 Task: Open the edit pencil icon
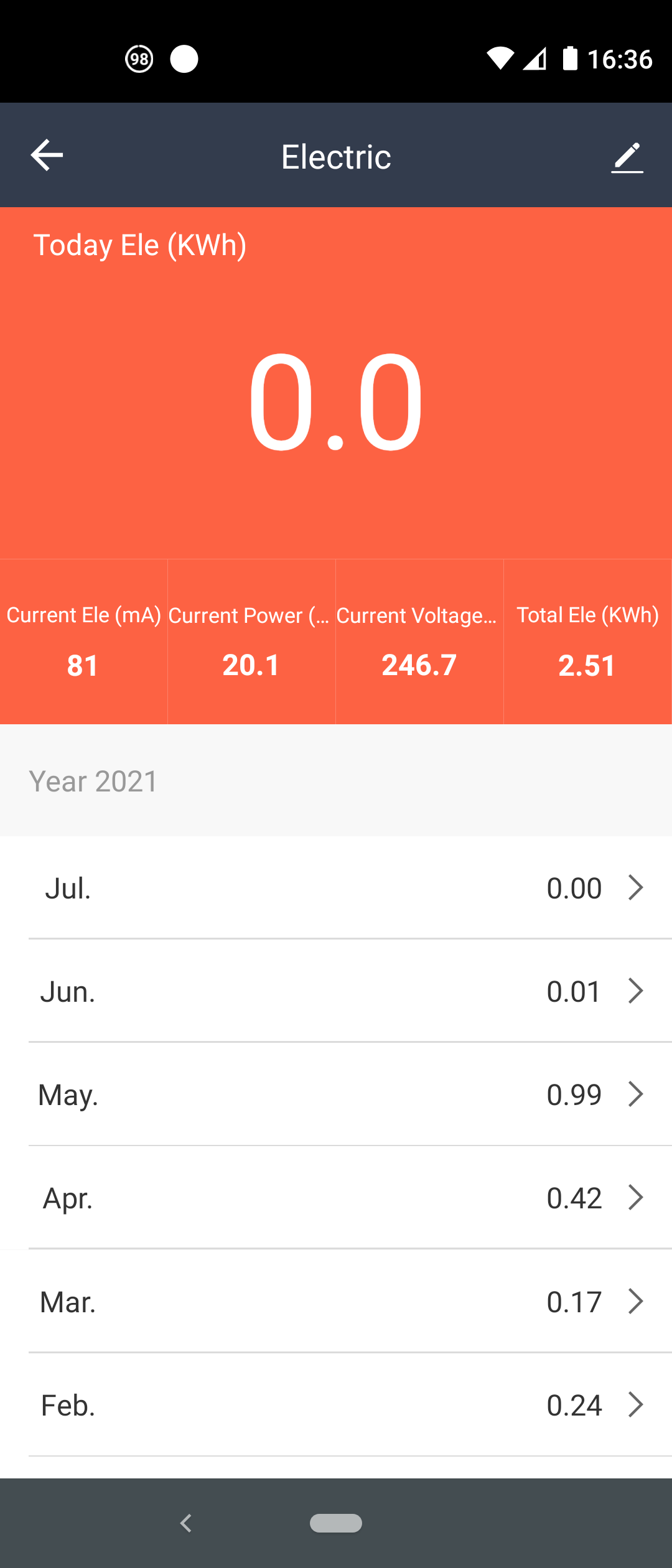[627, 157]
